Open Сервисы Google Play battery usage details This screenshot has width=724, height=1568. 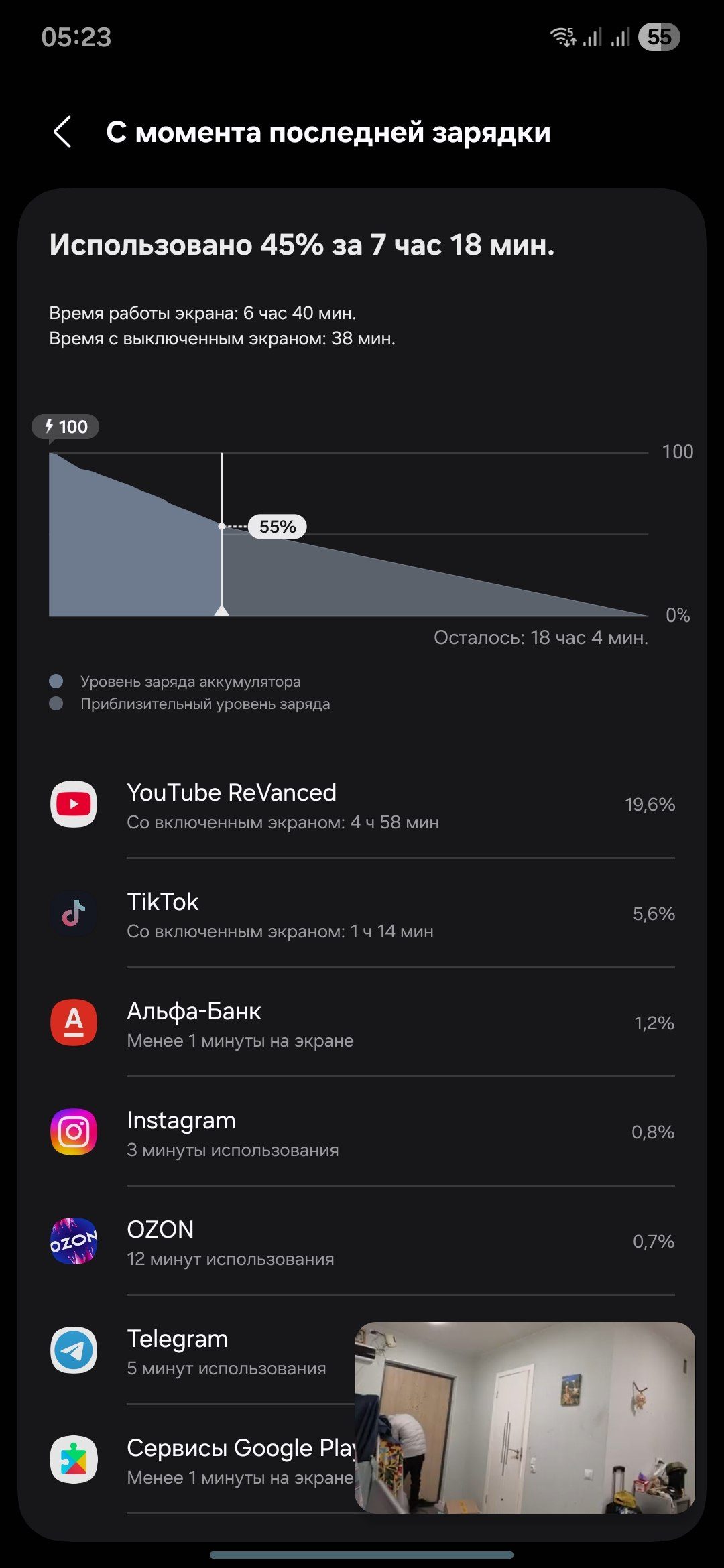(x=201, y=1460)
